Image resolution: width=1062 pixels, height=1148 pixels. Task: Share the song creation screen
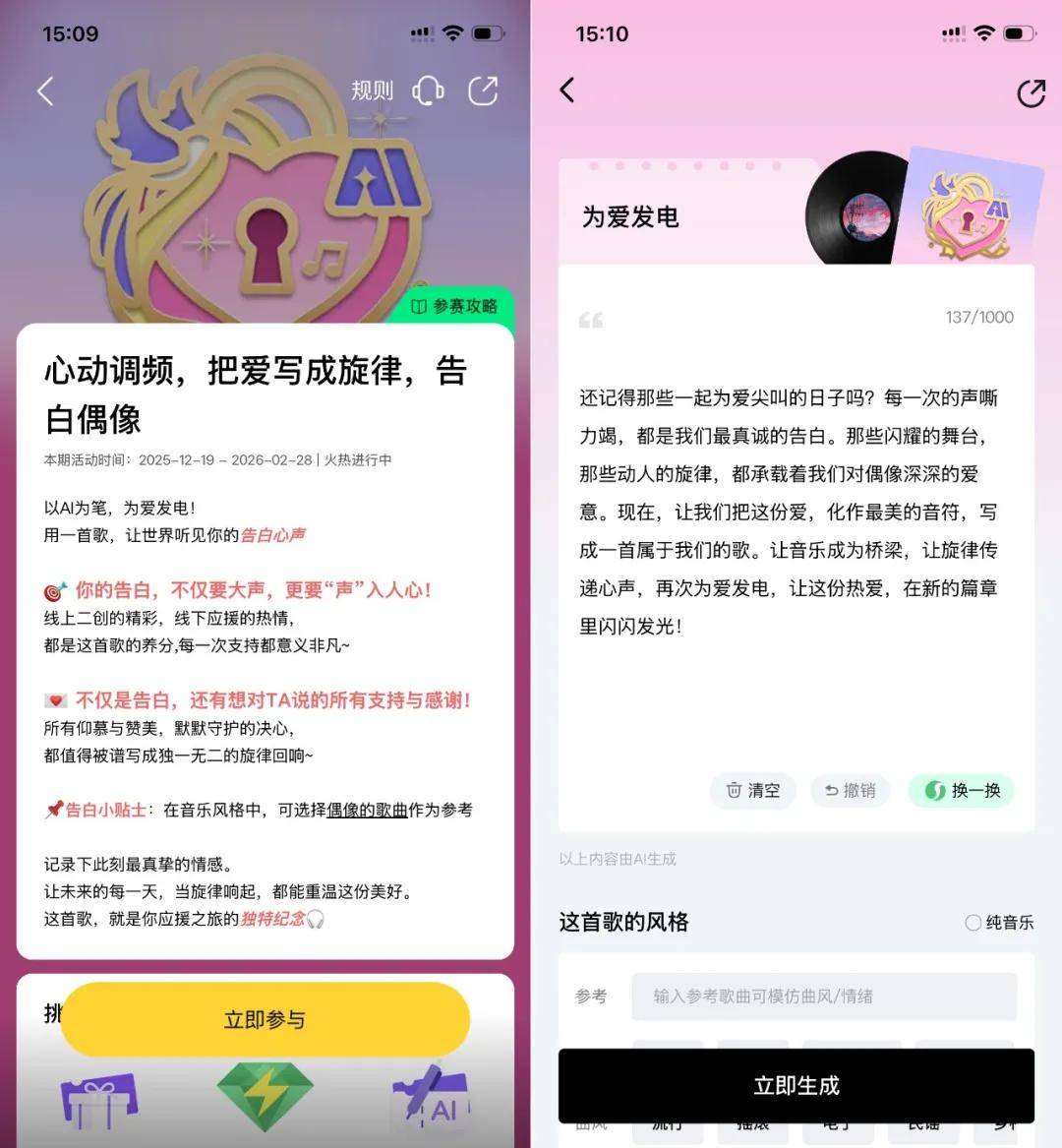click(1031, 93)
